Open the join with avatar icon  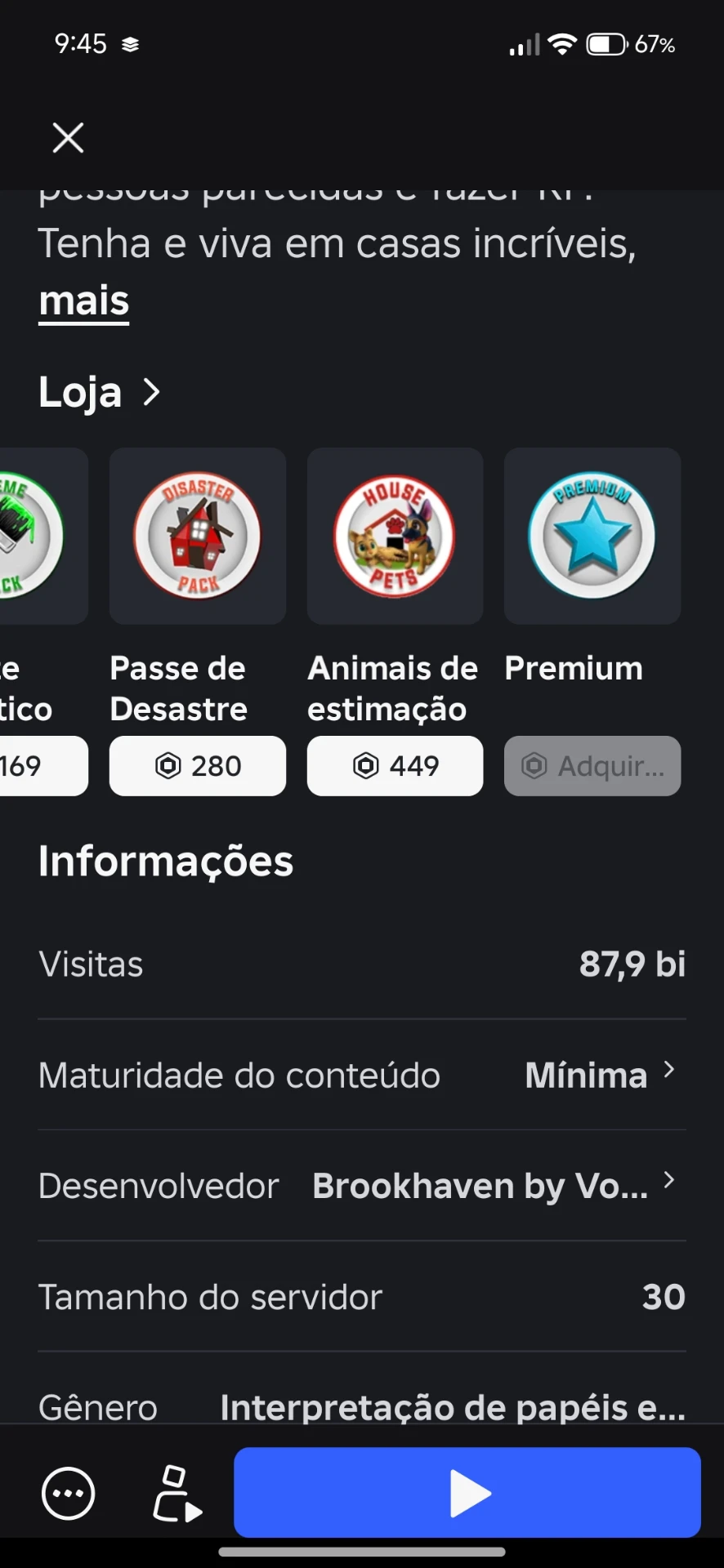pyautogui.click(x=177, y=1494)
